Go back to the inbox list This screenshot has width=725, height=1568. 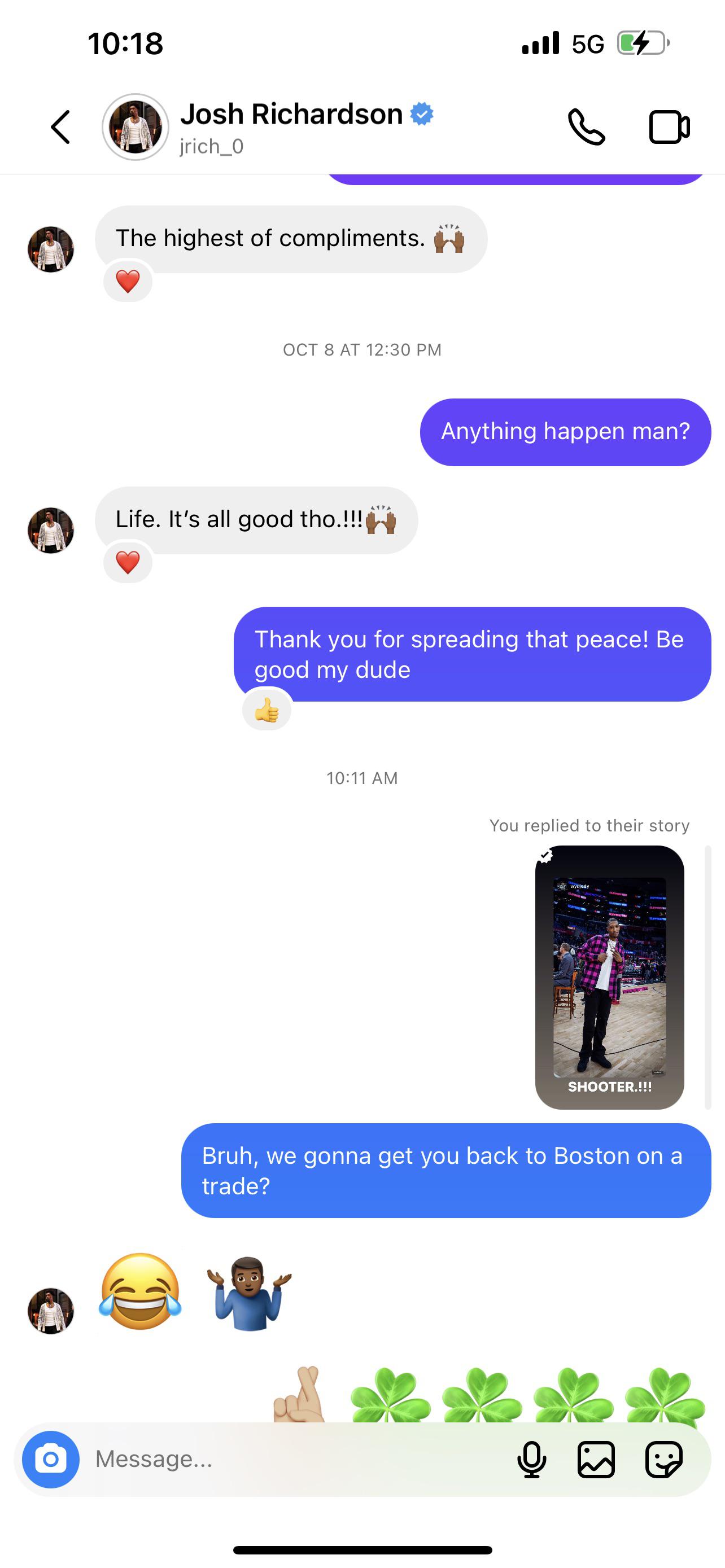point(60,127)
